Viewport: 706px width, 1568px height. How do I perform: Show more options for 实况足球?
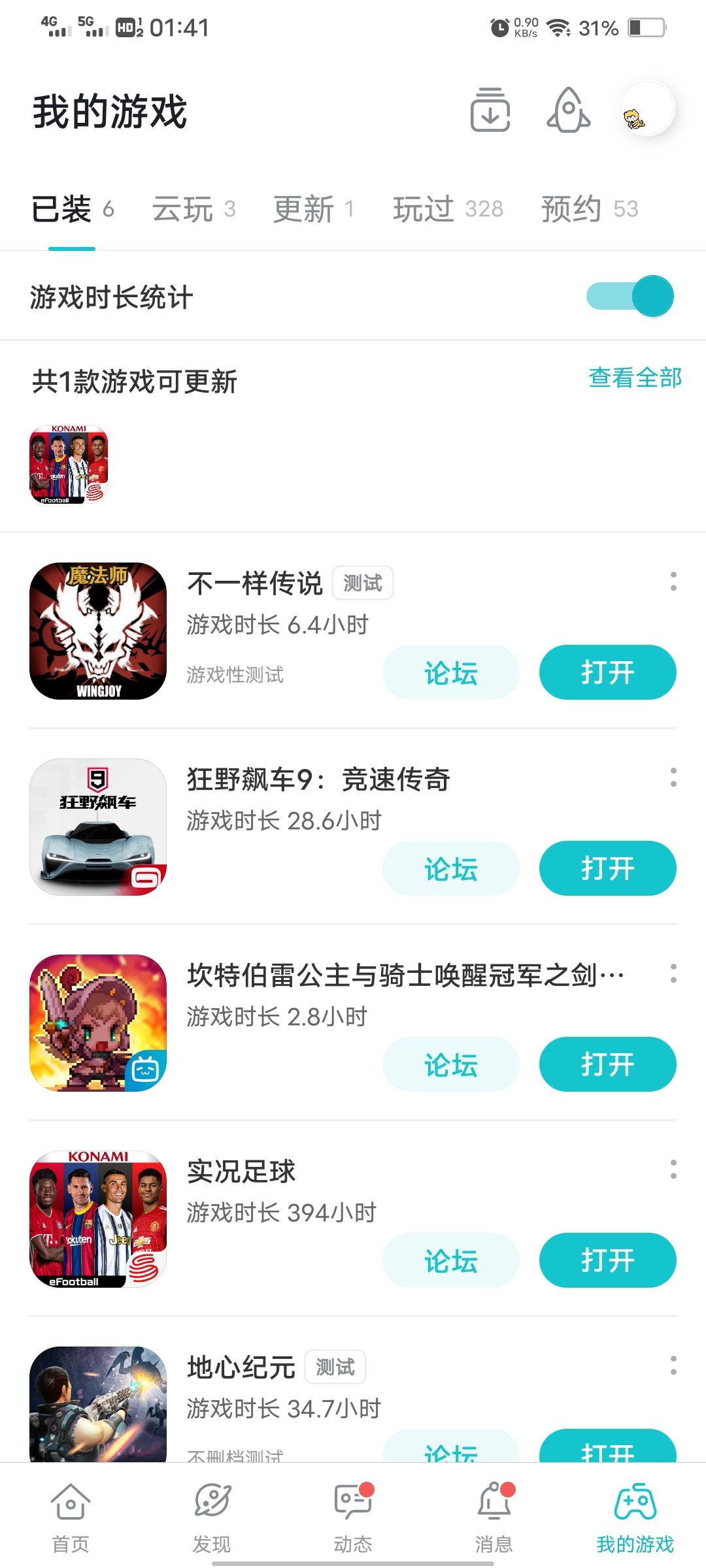[673, 1169]
